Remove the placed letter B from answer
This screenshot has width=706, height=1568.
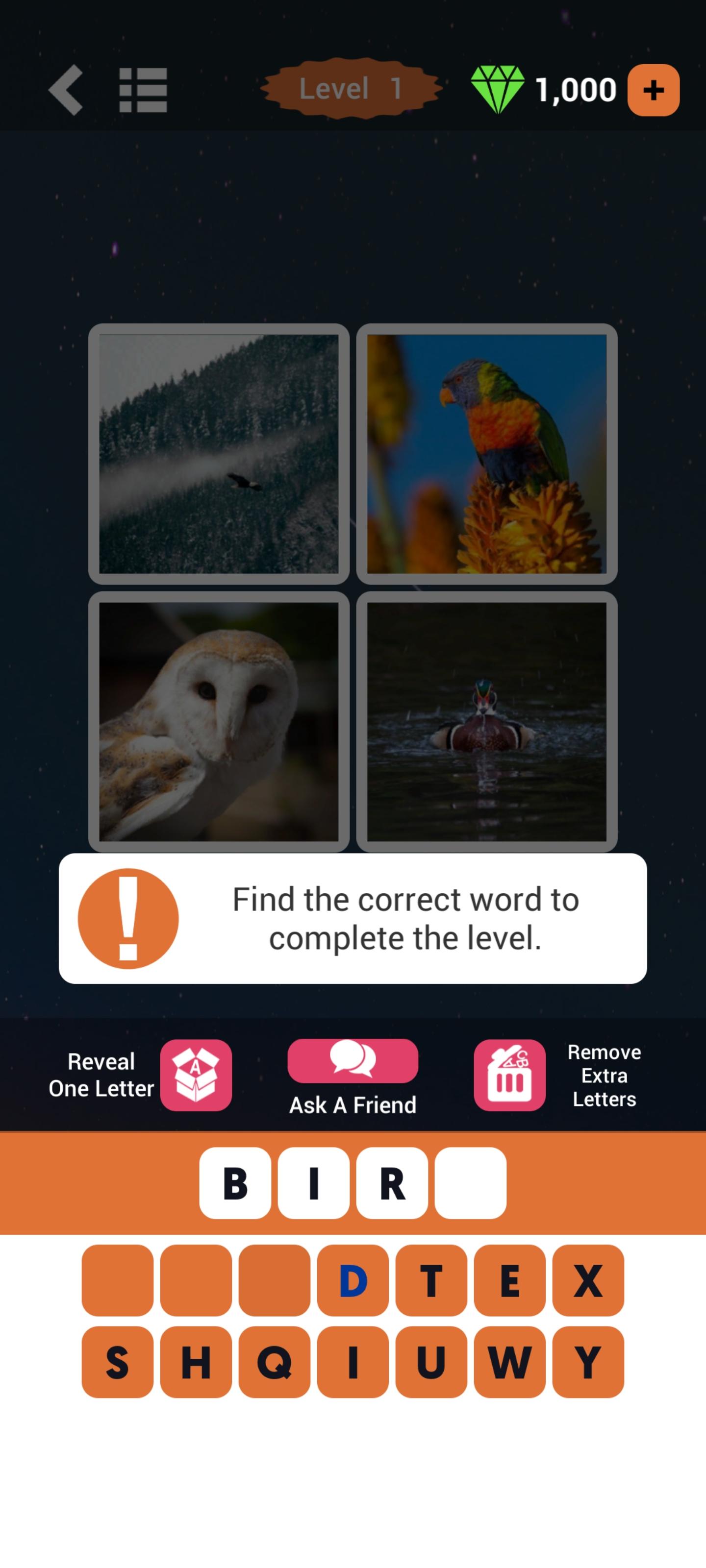pos(235,1183)
